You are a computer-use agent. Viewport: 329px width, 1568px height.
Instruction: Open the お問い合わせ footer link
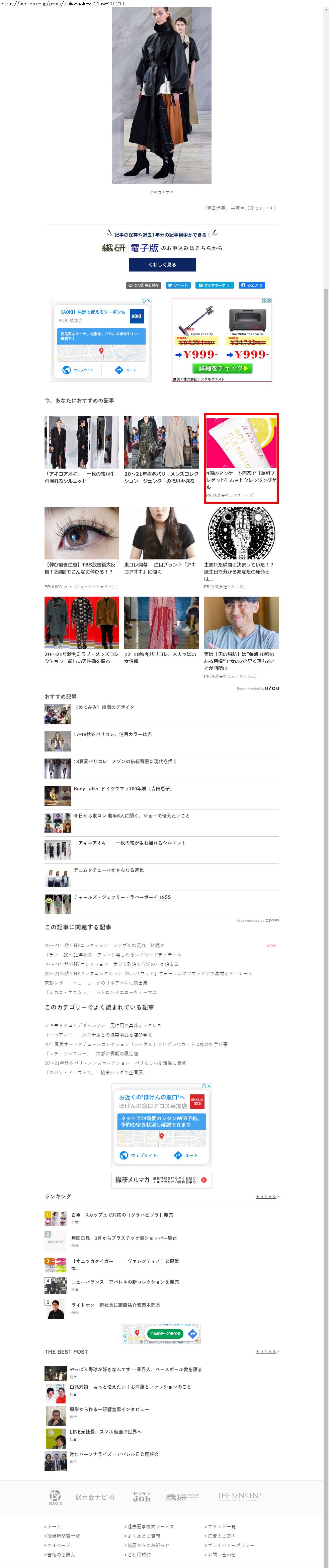(223, 1555)
